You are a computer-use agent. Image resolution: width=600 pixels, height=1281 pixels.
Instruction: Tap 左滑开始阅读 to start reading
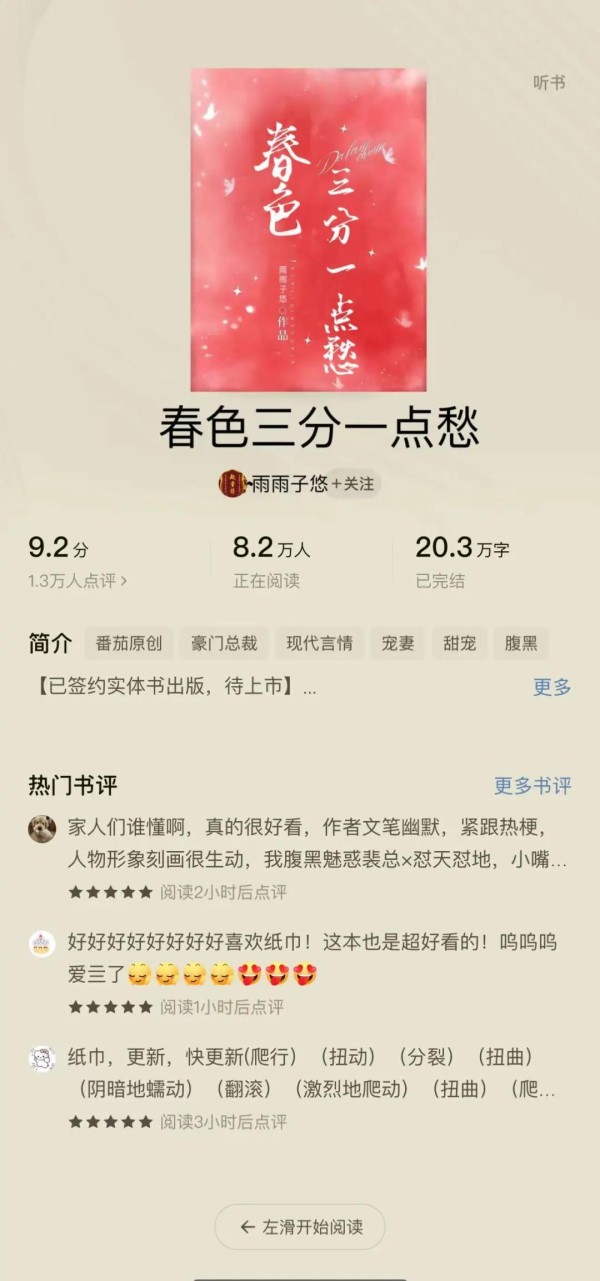300,1227
